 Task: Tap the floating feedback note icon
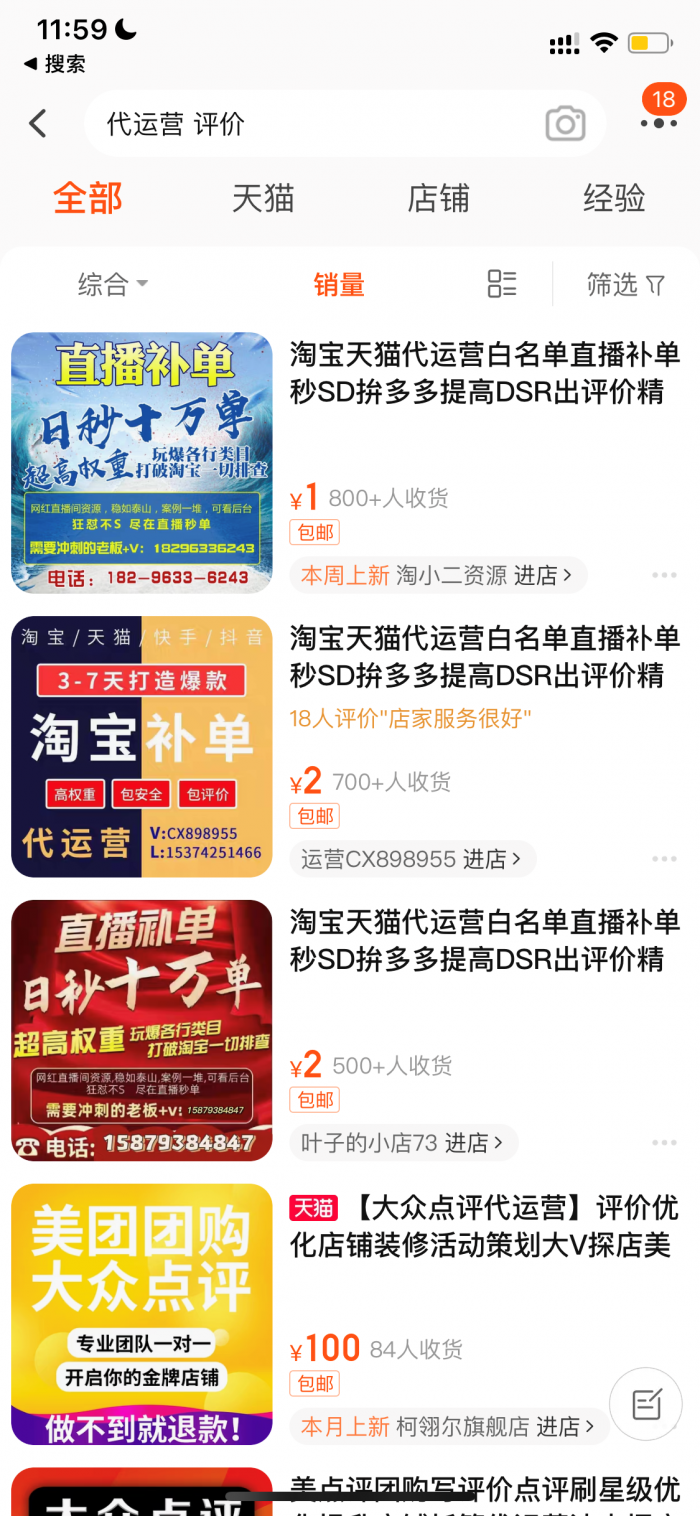tap(646, 1404)
